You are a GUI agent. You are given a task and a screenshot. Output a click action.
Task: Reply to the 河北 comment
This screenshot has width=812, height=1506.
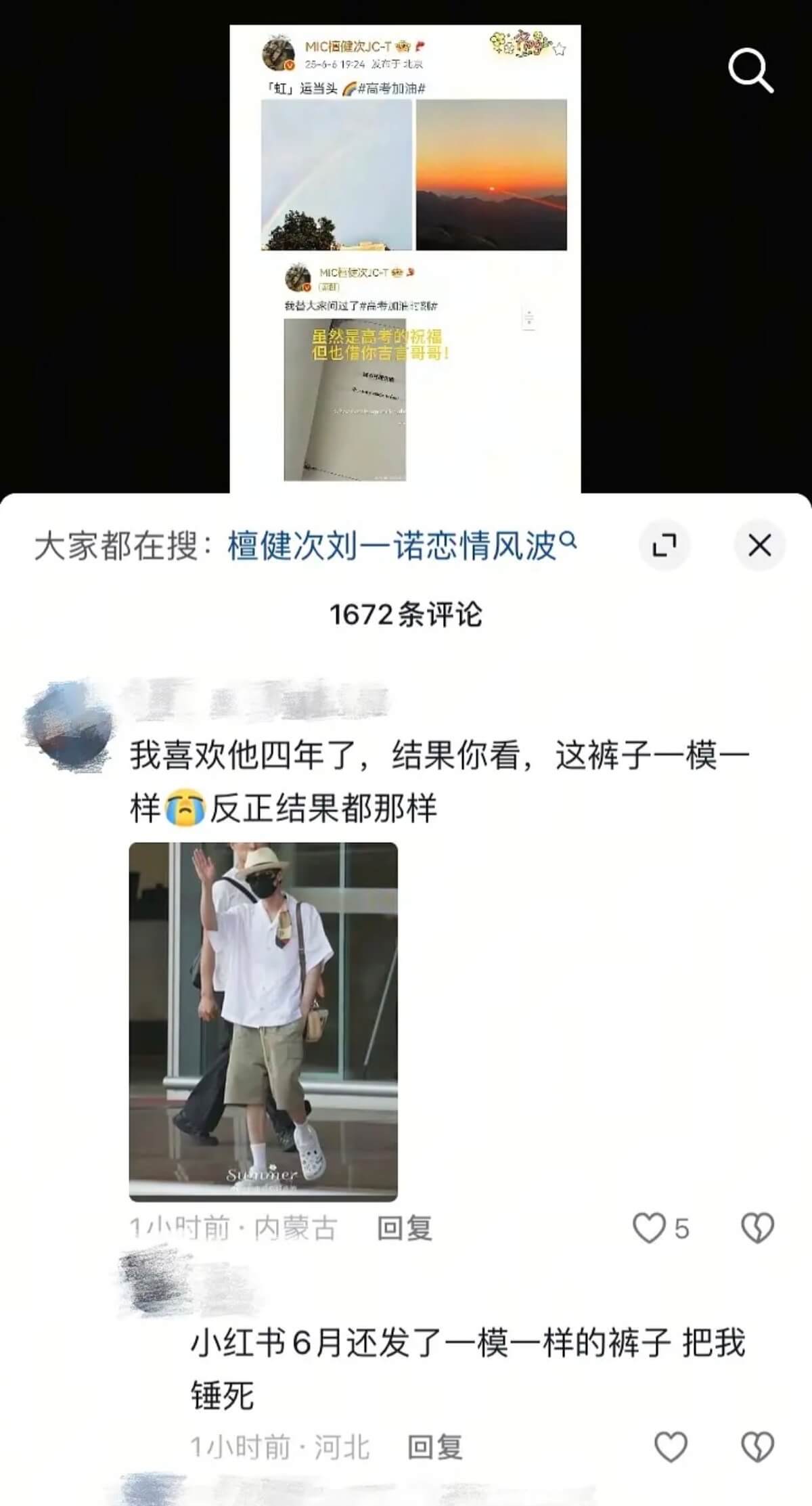pyautogui.click(x=434, y=1447)
